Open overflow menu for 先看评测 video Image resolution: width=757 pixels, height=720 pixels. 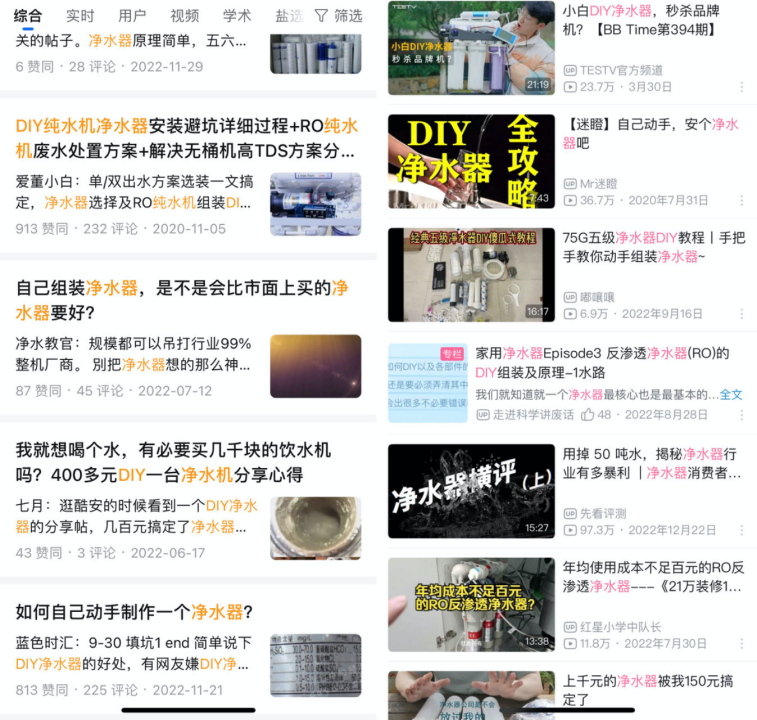[x=741, y=530]
